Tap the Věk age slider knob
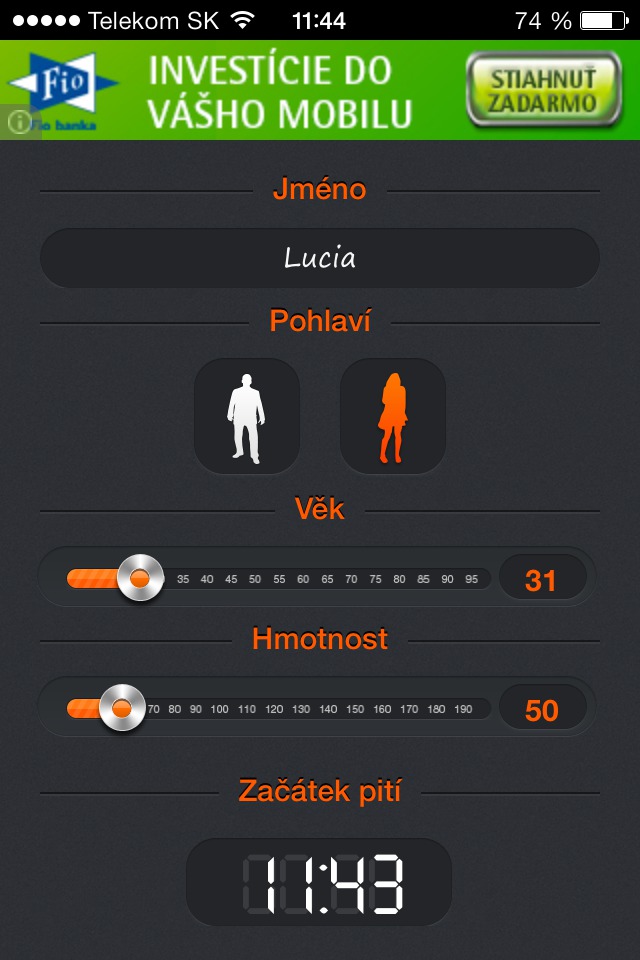Screen dimensions: 640x960 click(140, 578)
